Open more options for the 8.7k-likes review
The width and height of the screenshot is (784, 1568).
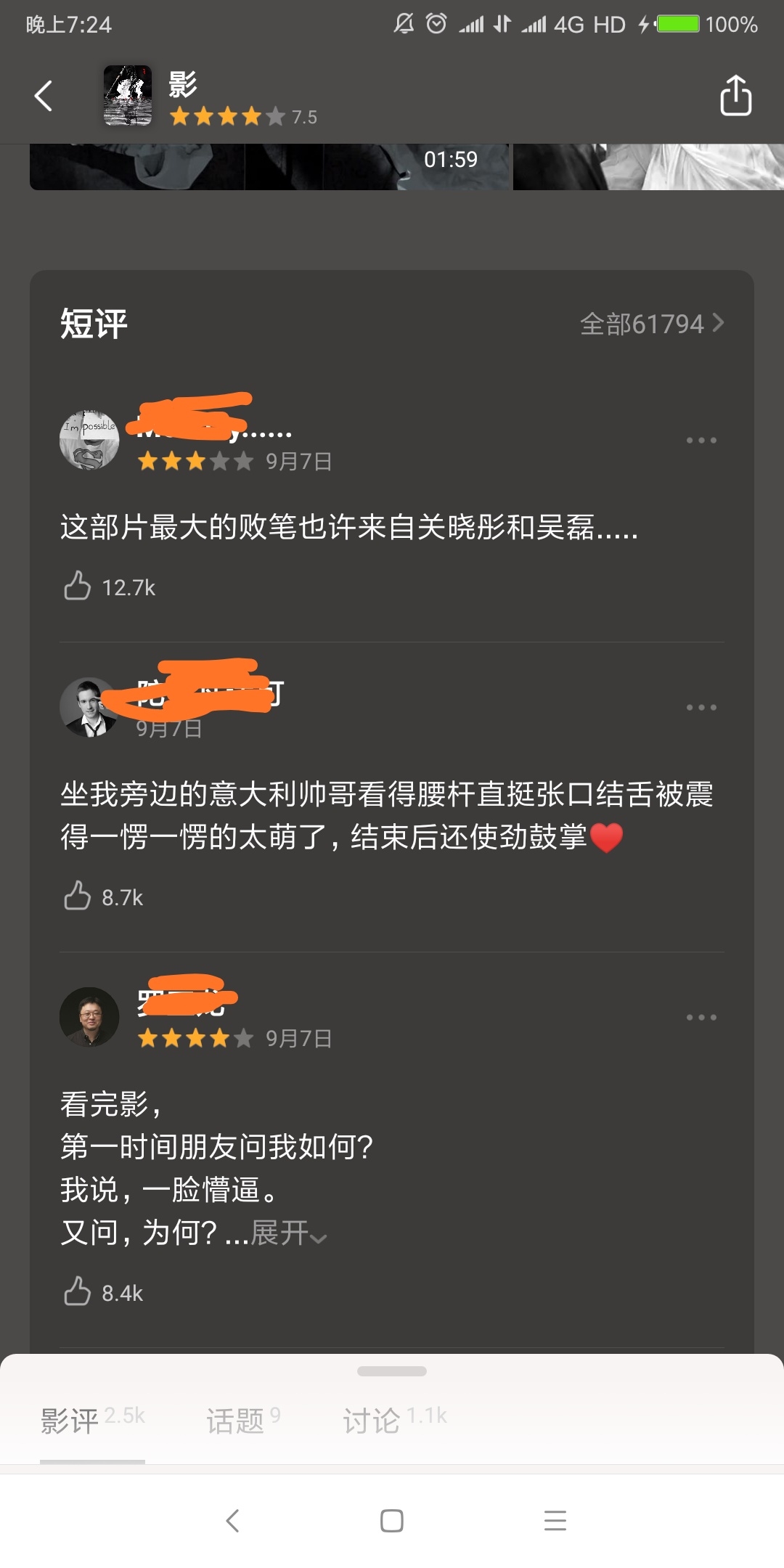[701, 707]
